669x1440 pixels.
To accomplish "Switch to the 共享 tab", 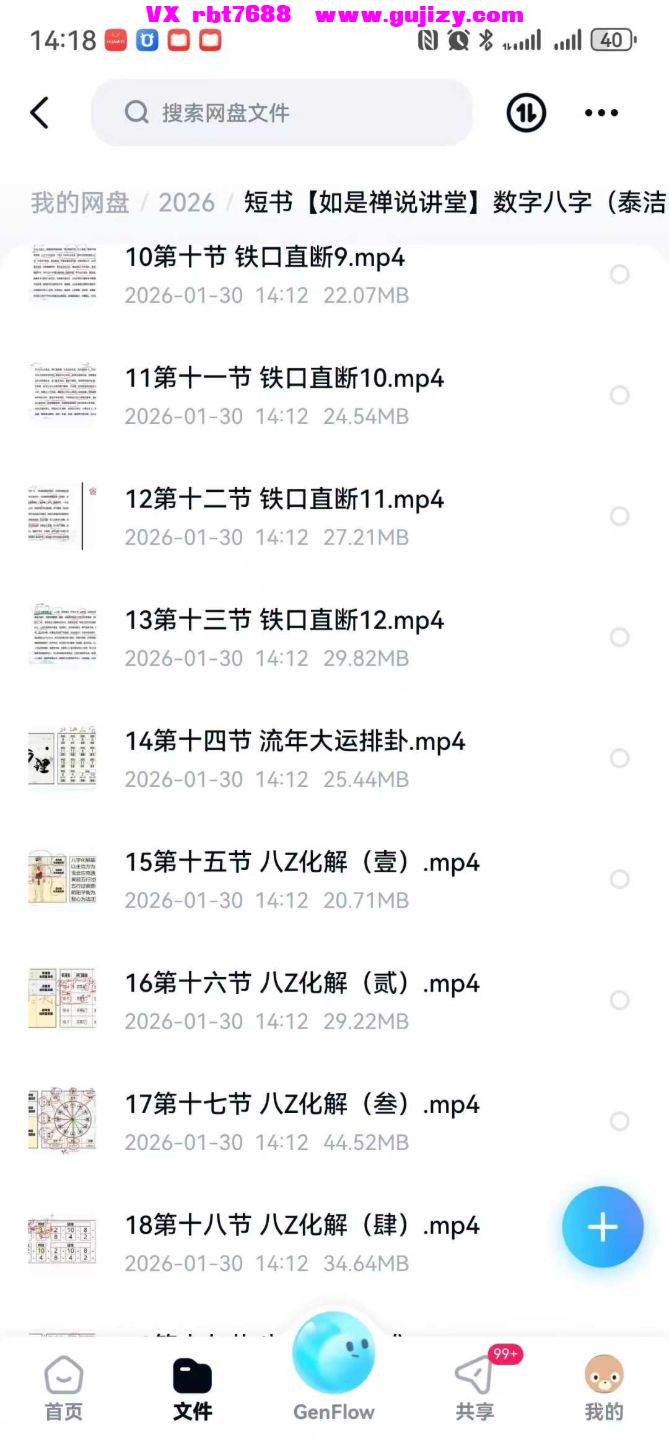I will point(475,1390).
